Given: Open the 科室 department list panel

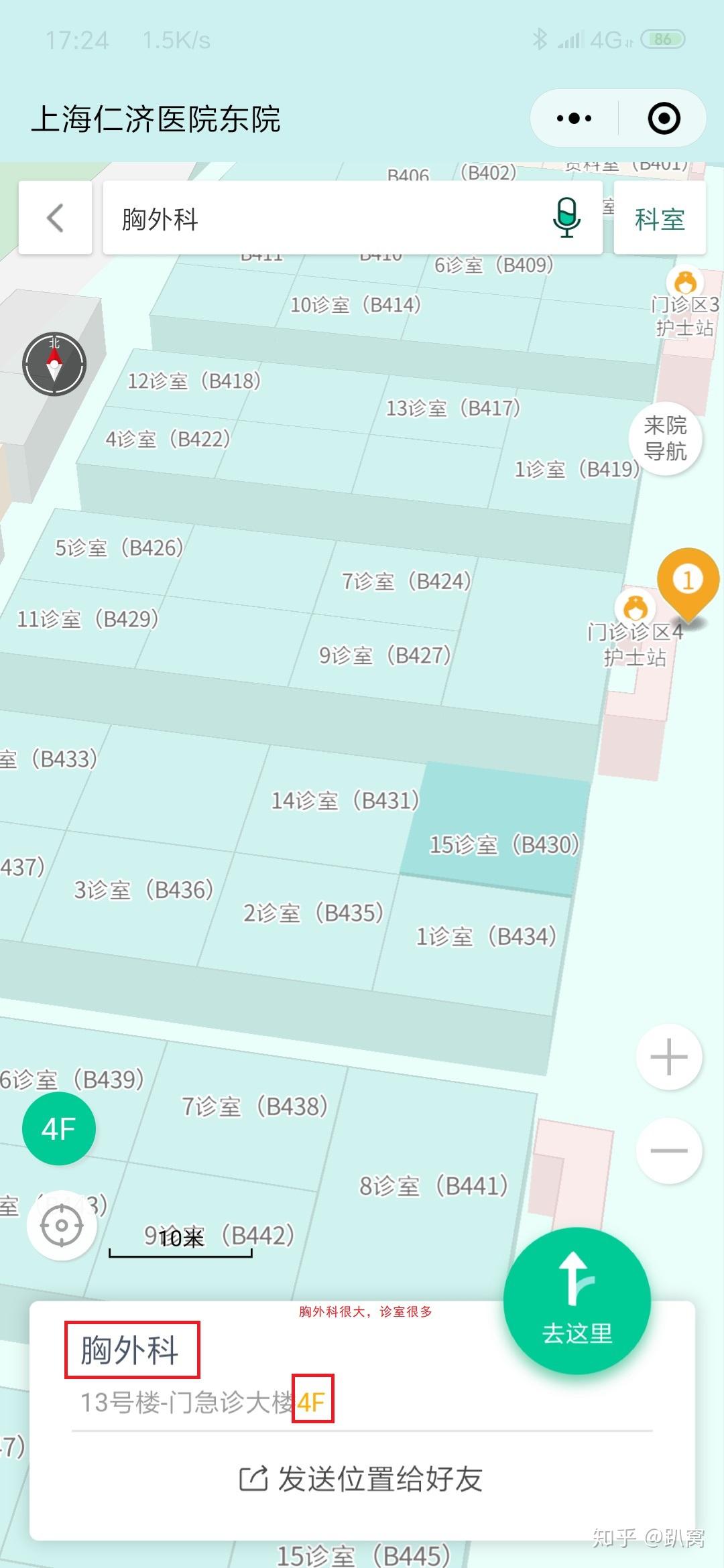Looking at the screenshot, I should 659,217.
